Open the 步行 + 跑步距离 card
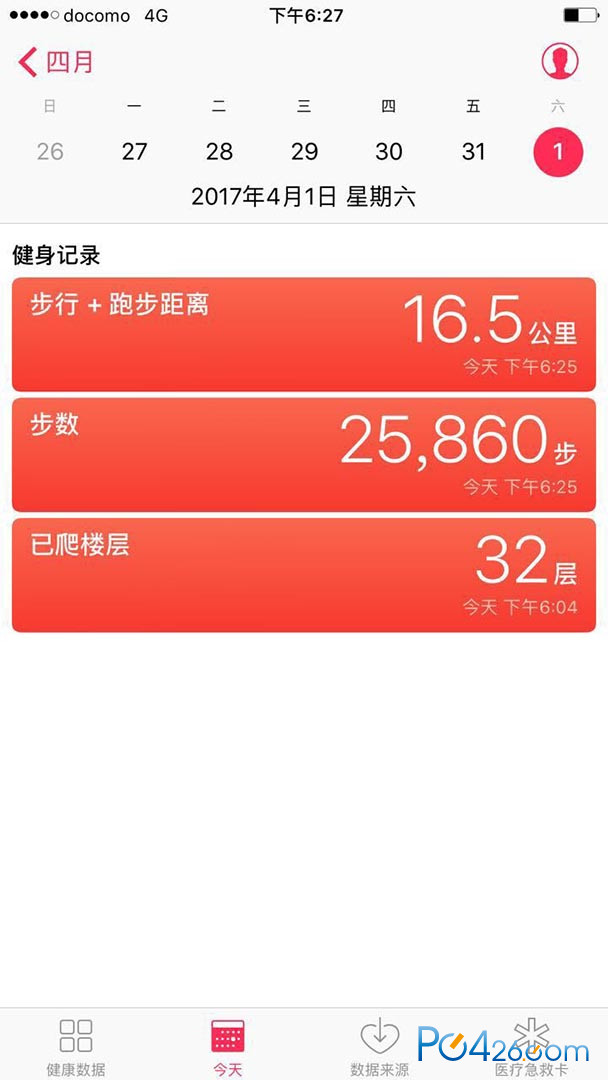The width and height of the screenshot is (608, 1080). [x=304, y=334]
